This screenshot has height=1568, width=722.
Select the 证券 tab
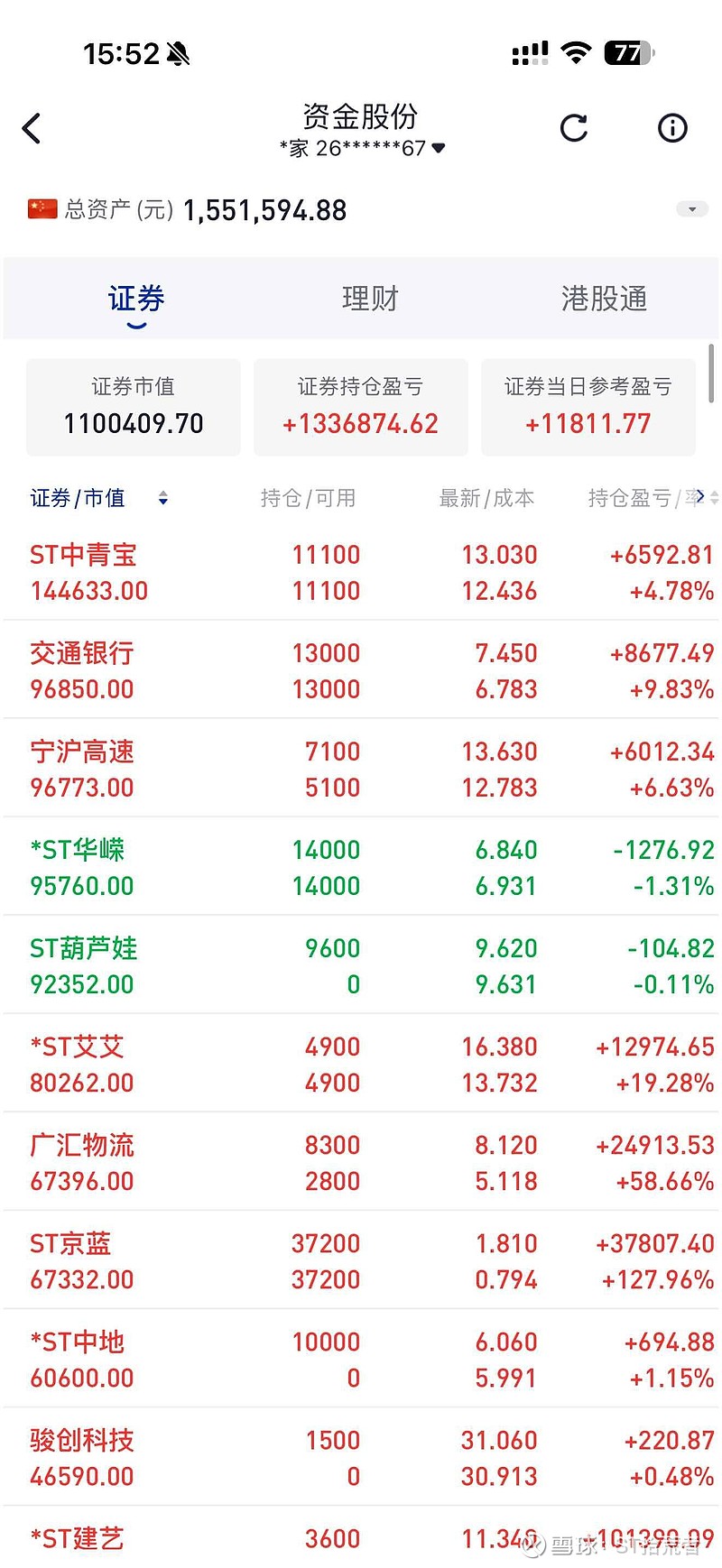point(136,299)
